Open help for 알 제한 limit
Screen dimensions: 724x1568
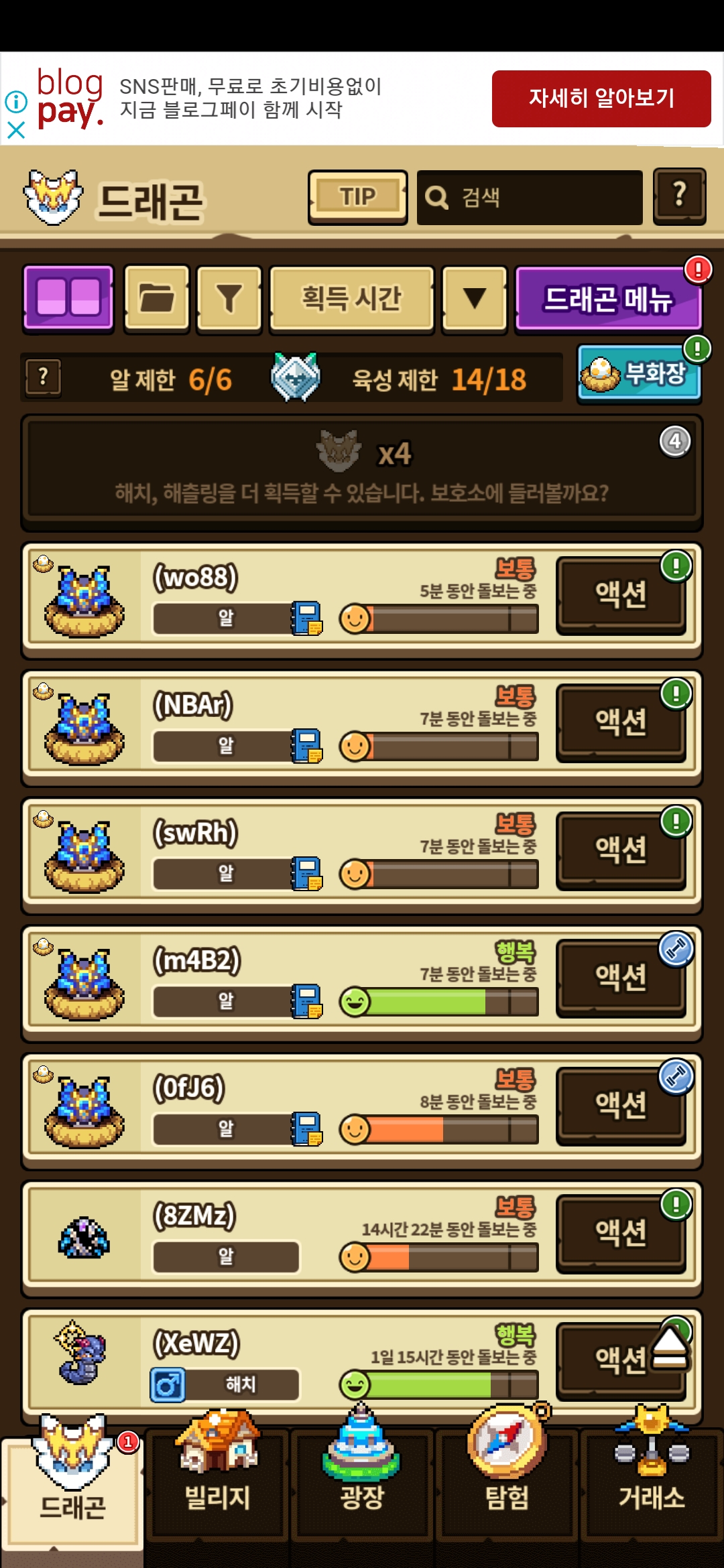44,378
